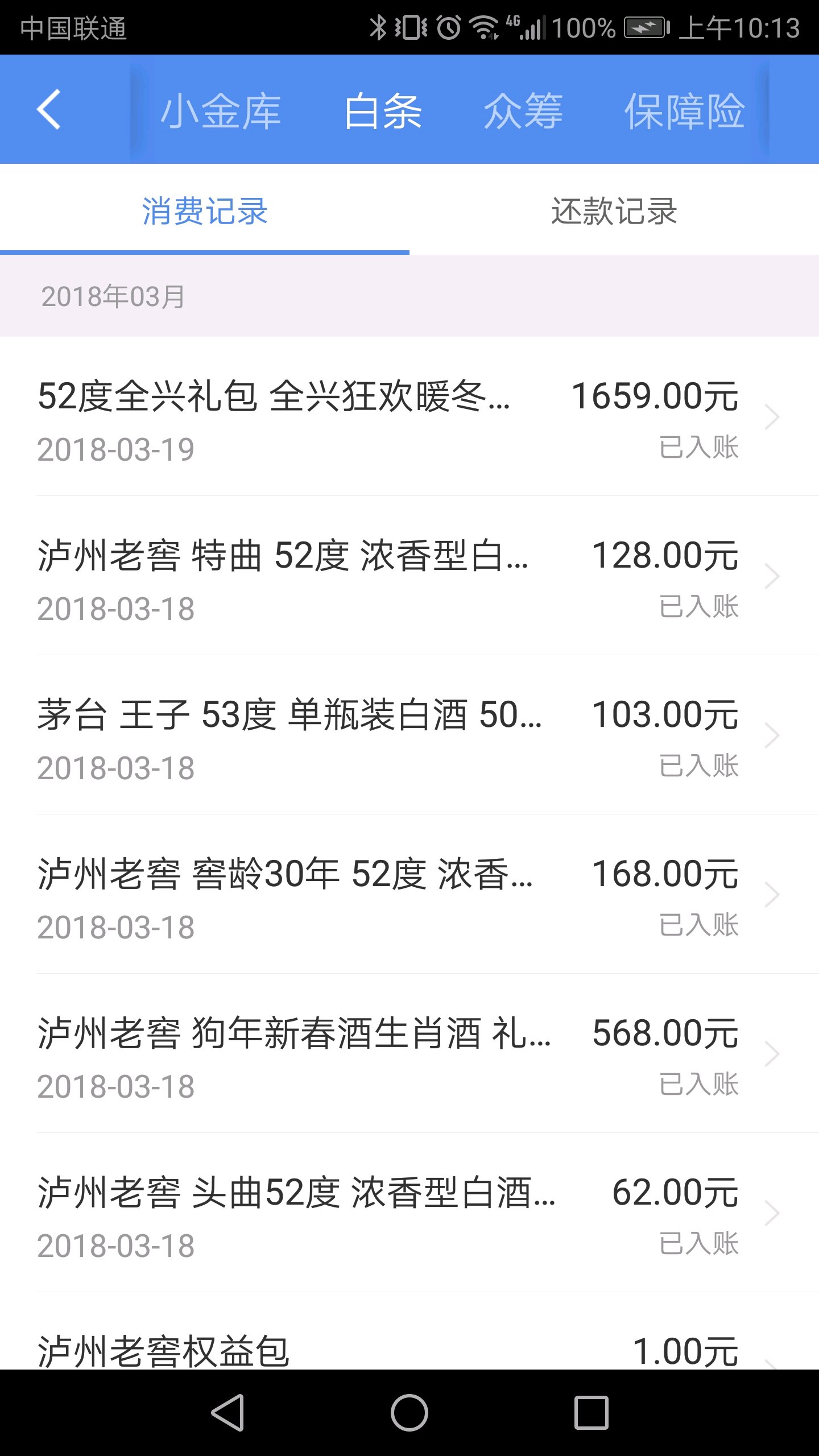Viewport: 819px width, 1456px height.
Task: Select the 白条 tab
Action: click(383, 111)
